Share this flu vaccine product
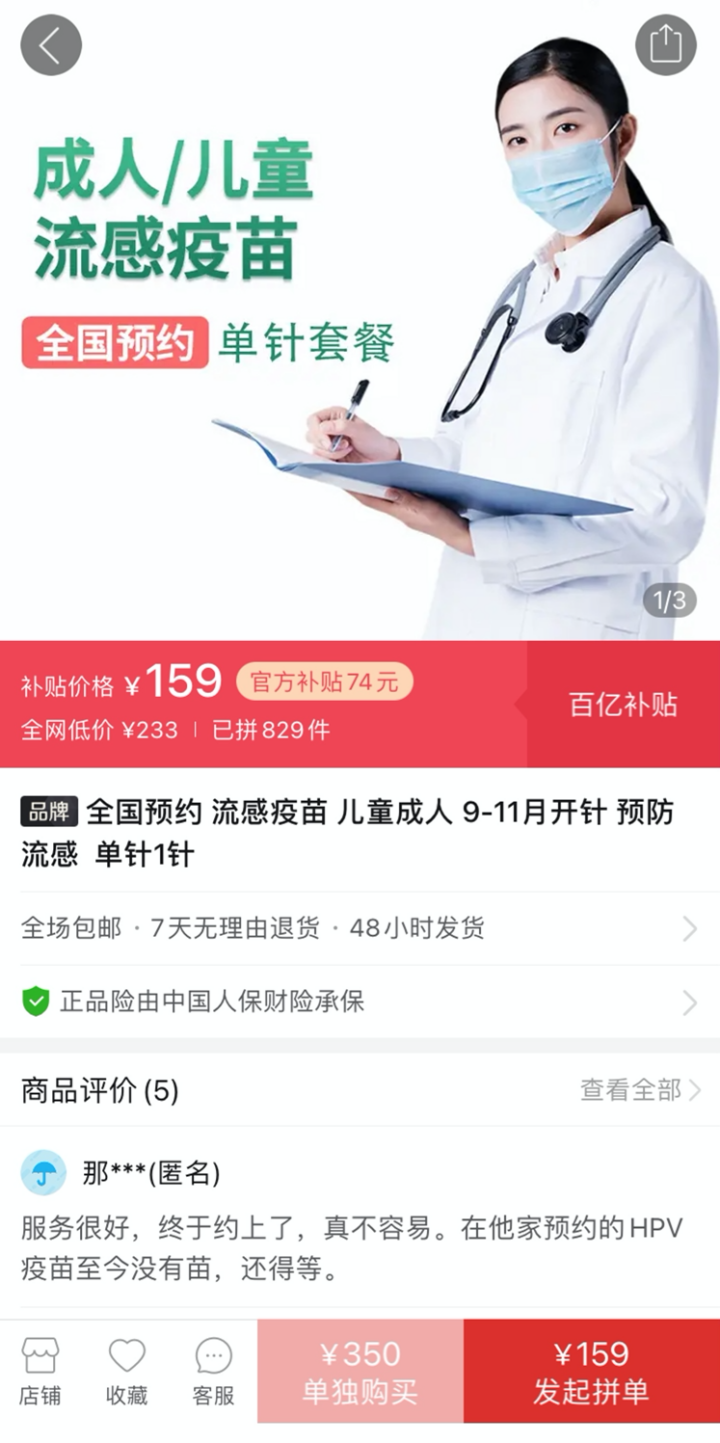720x1443 pixels. coord(665,45)
